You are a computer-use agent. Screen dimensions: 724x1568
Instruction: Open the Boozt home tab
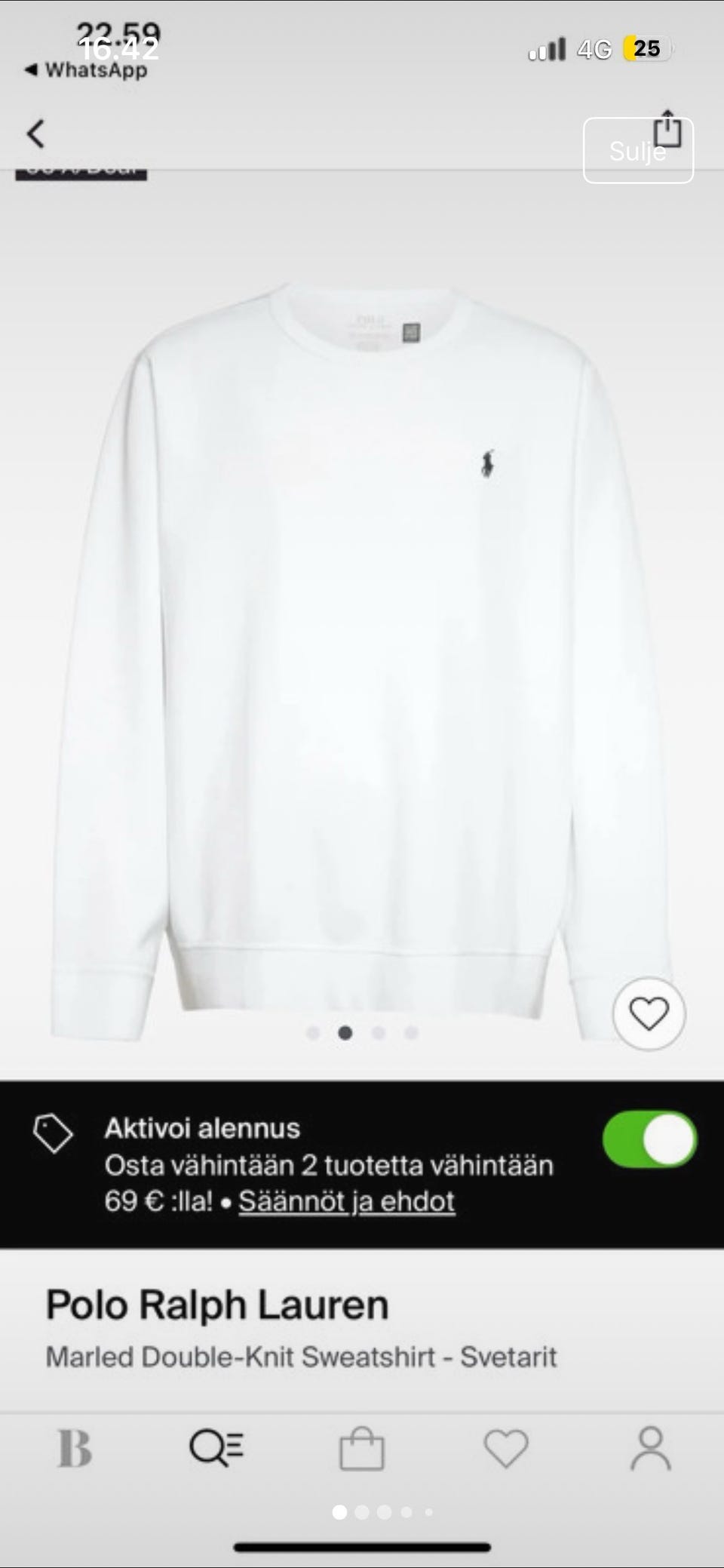tap(75, 1449)
